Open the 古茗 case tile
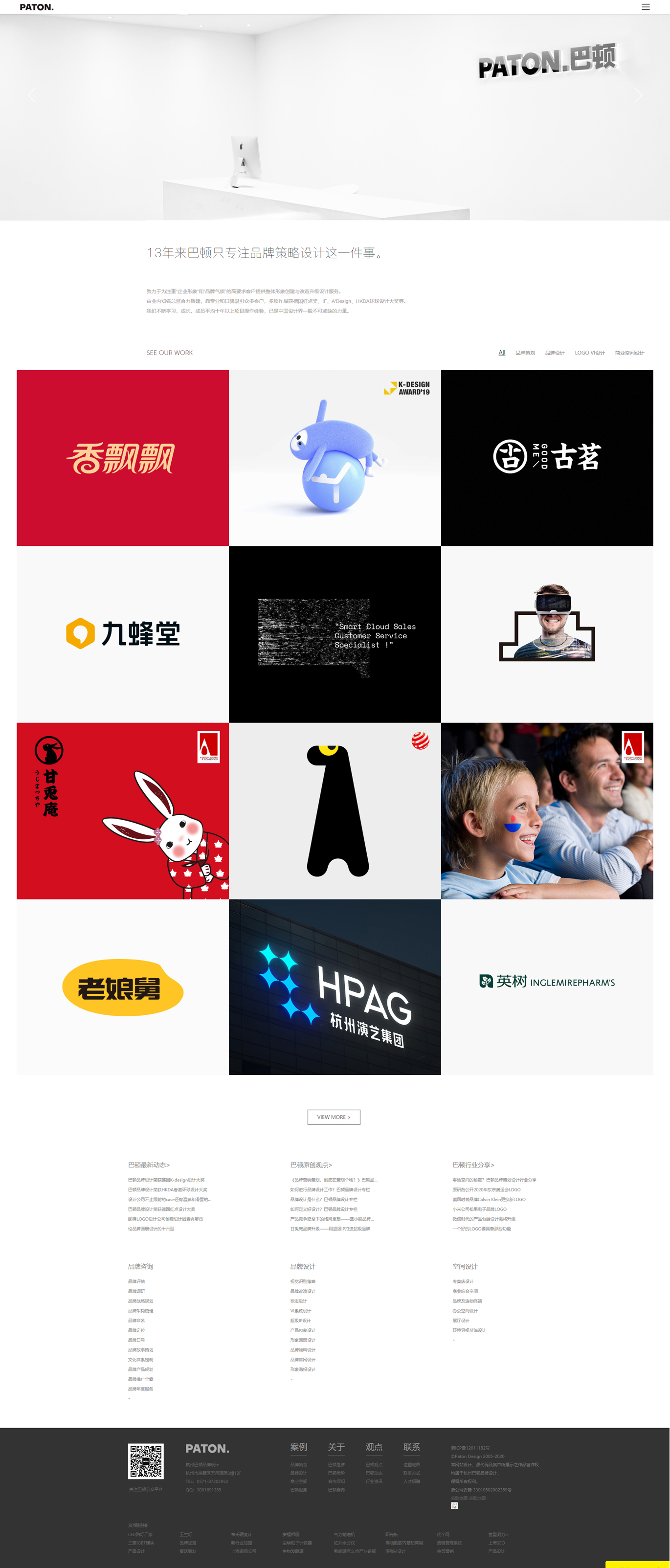670x1568 pixels. click(546, 458)
